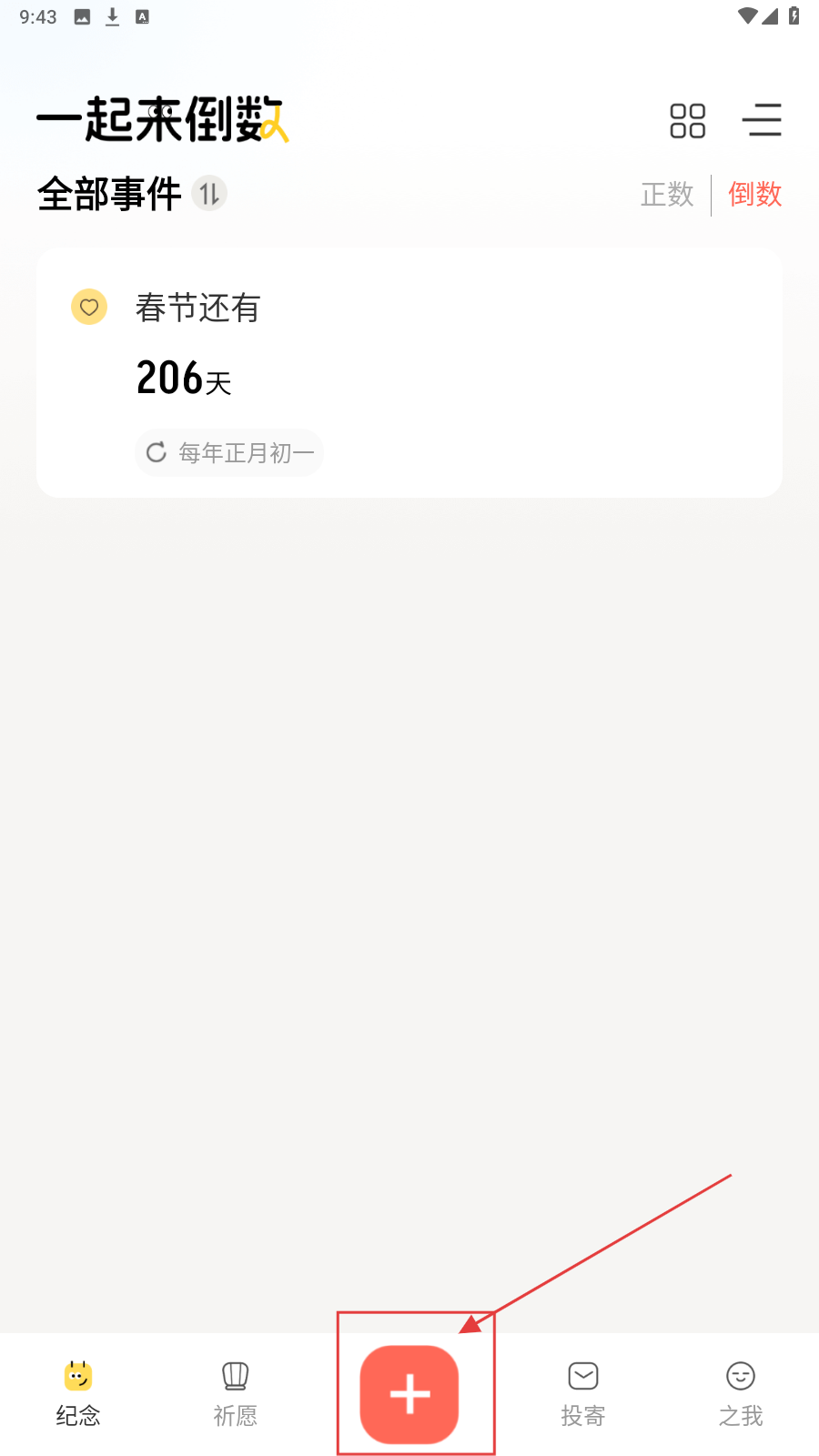Viewport: 819px width, 1456px height.
Task: Select the 倒数 countdown view
Action: pyautogui.click(x=754, y=194)
